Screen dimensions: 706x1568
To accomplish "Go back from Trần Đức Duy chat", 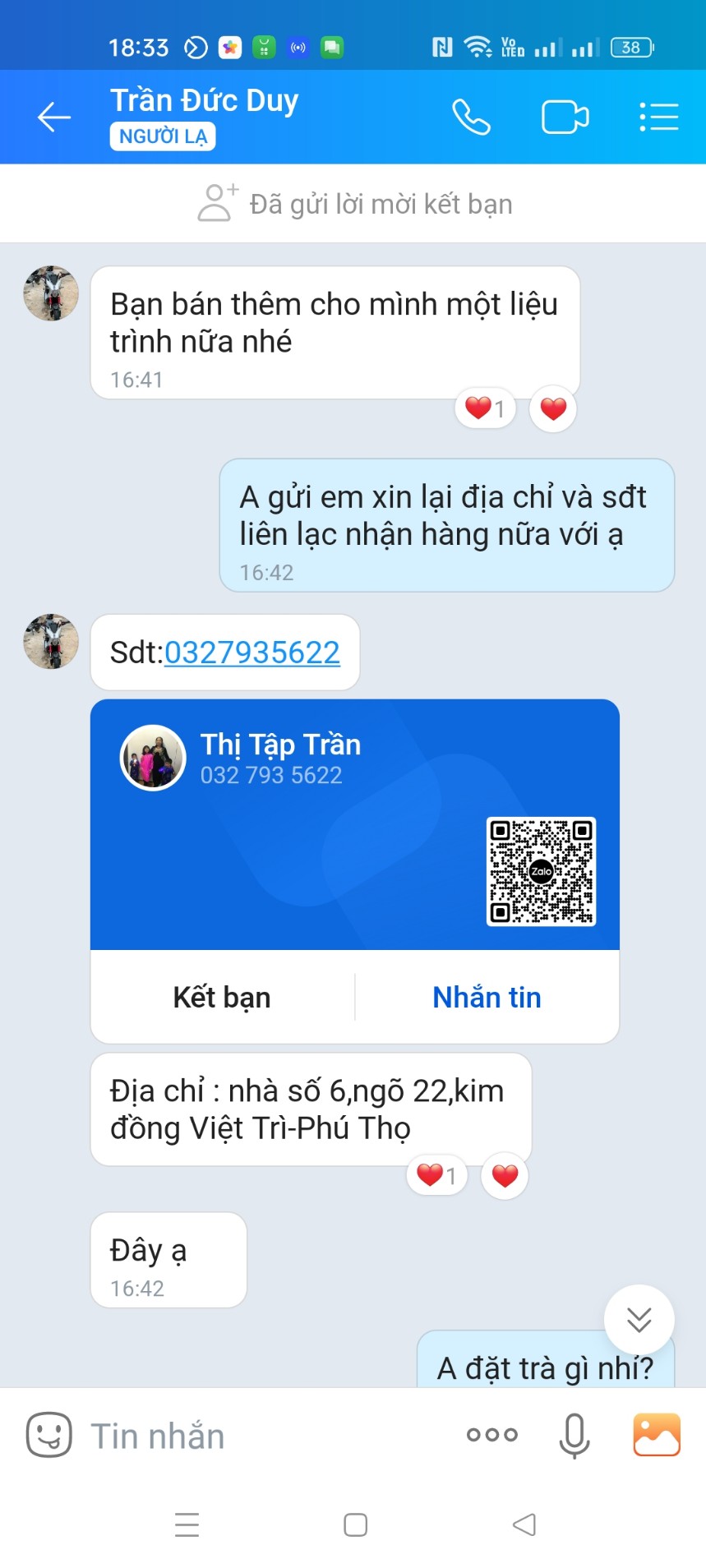I will [x=54, y=117].
